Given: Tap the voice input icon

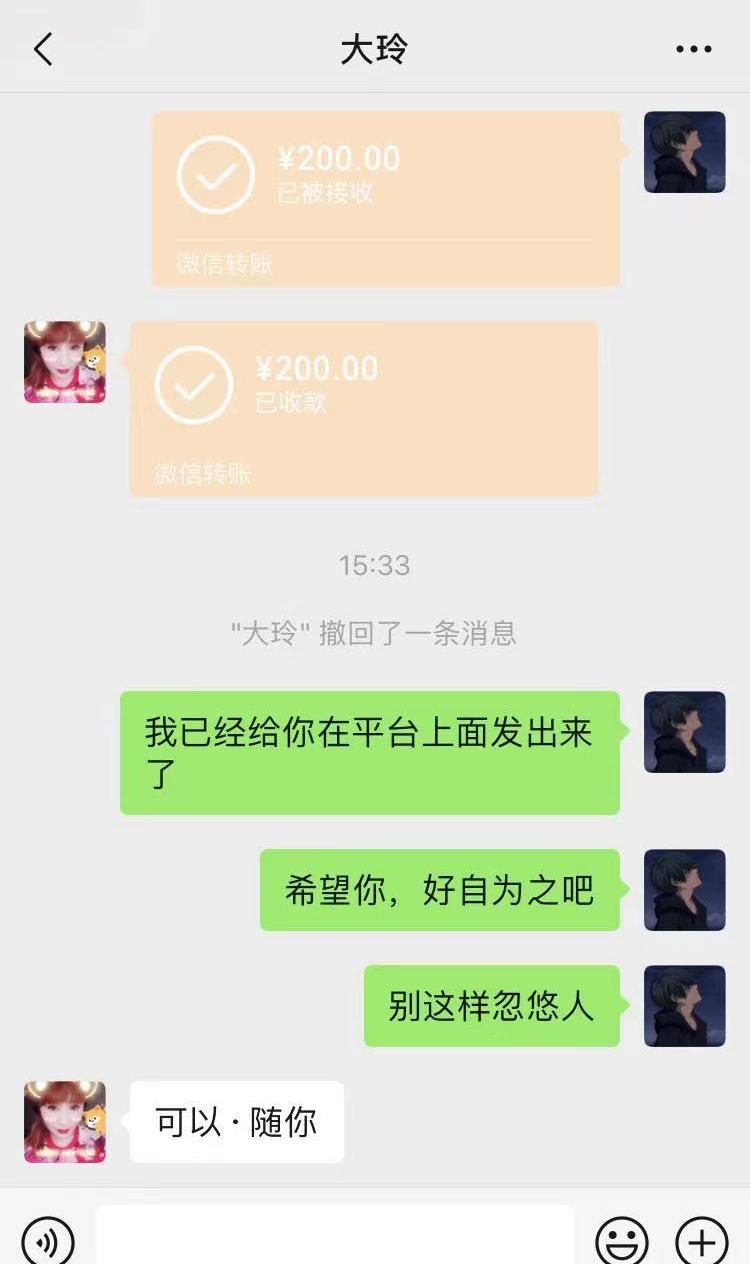Looking at the screenshot, I should [48, 1240].
